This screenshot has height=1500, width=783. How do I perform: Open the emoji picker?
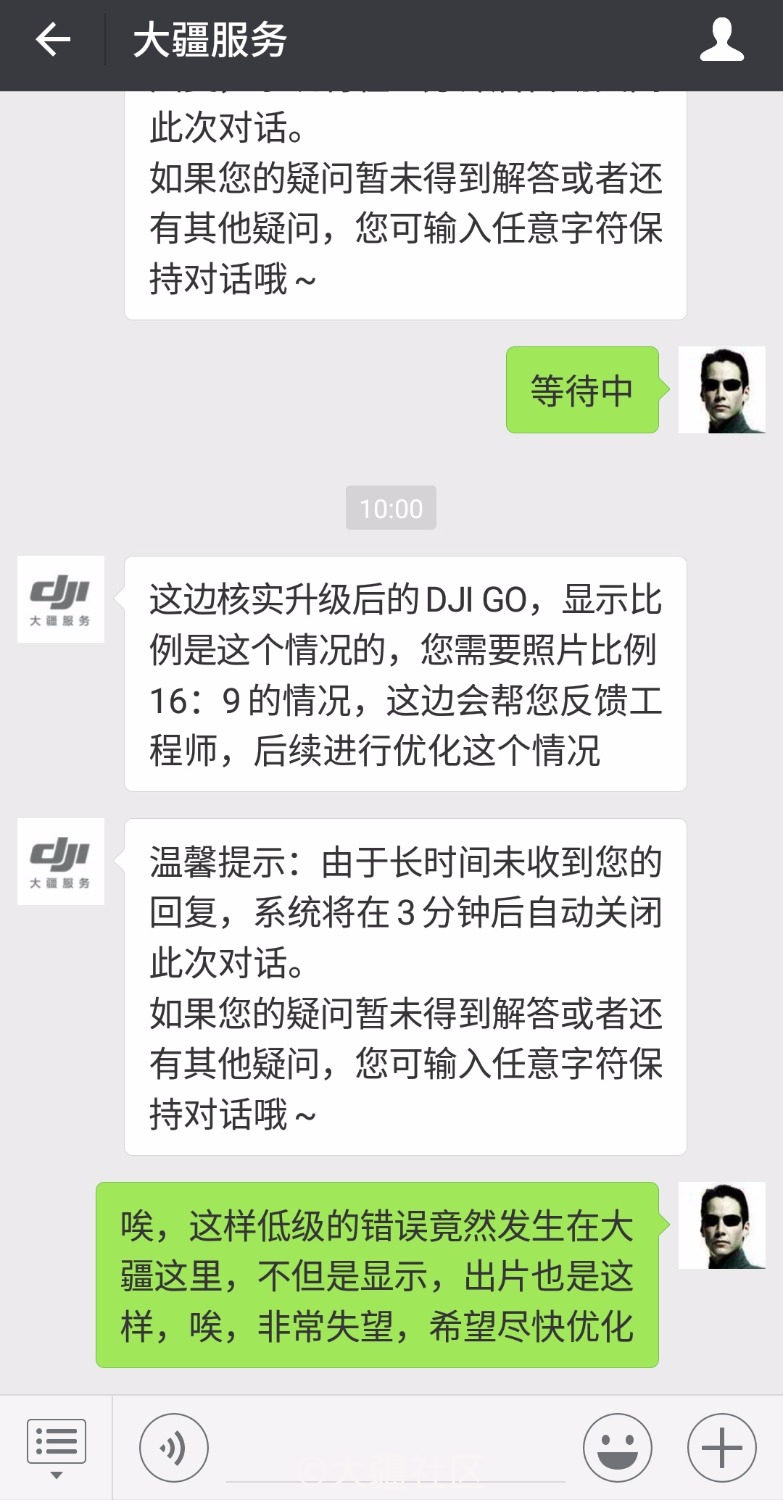pyautogui.click(x=618, y=1448)
